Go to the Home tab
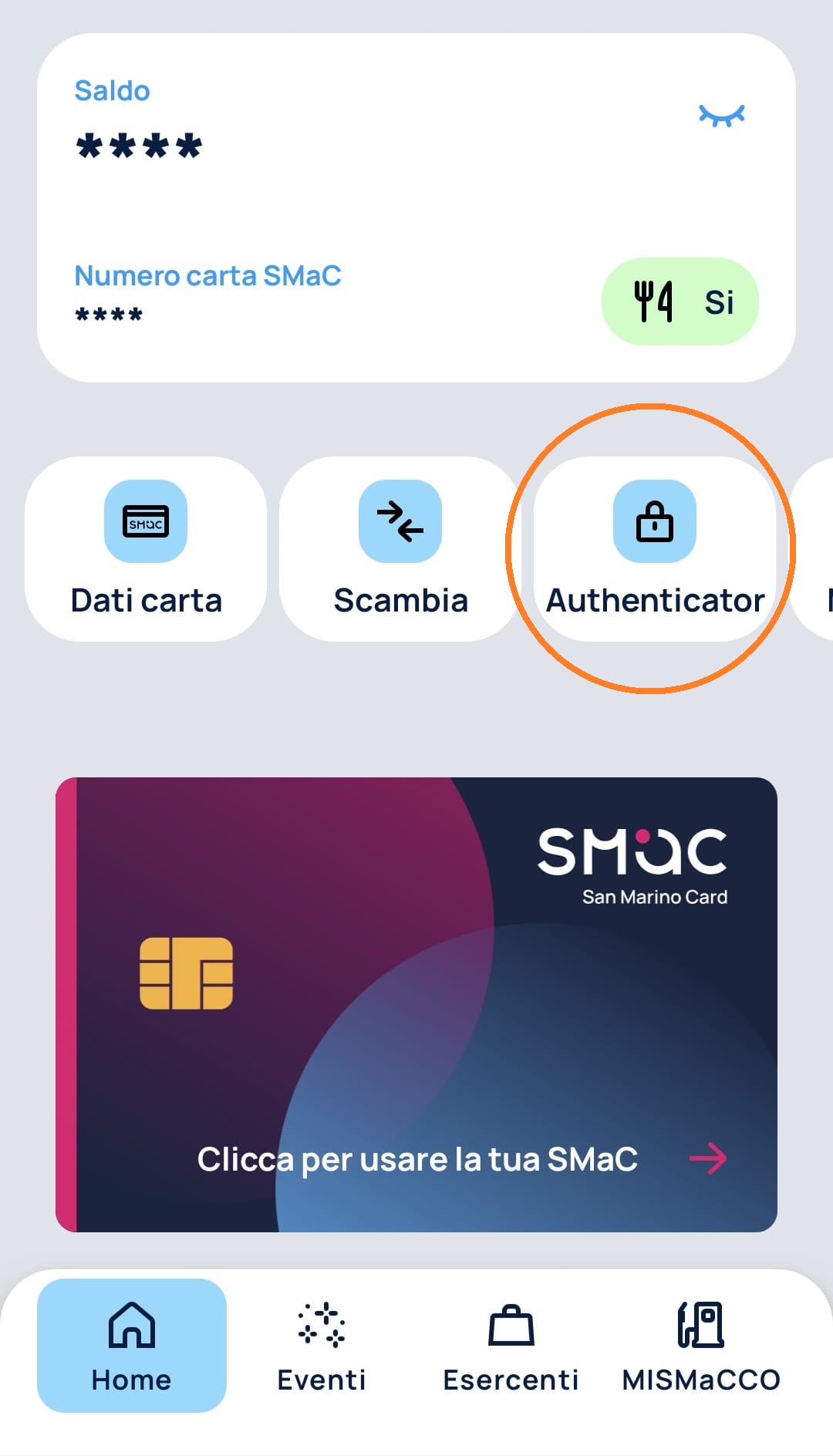This screenshot has height=1456, width=833. click(132, 1345)
